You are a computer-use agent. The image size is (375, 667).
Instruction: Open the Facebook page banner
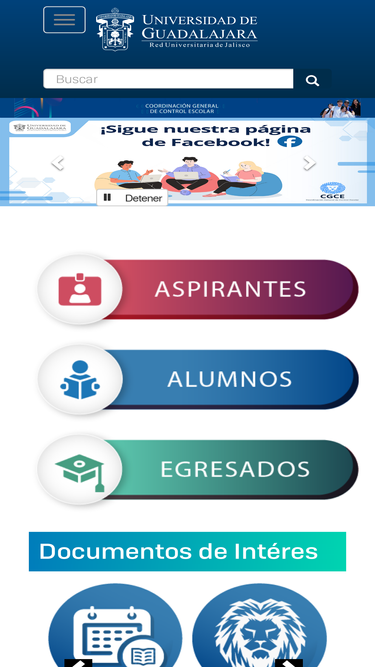click(188, 162)
